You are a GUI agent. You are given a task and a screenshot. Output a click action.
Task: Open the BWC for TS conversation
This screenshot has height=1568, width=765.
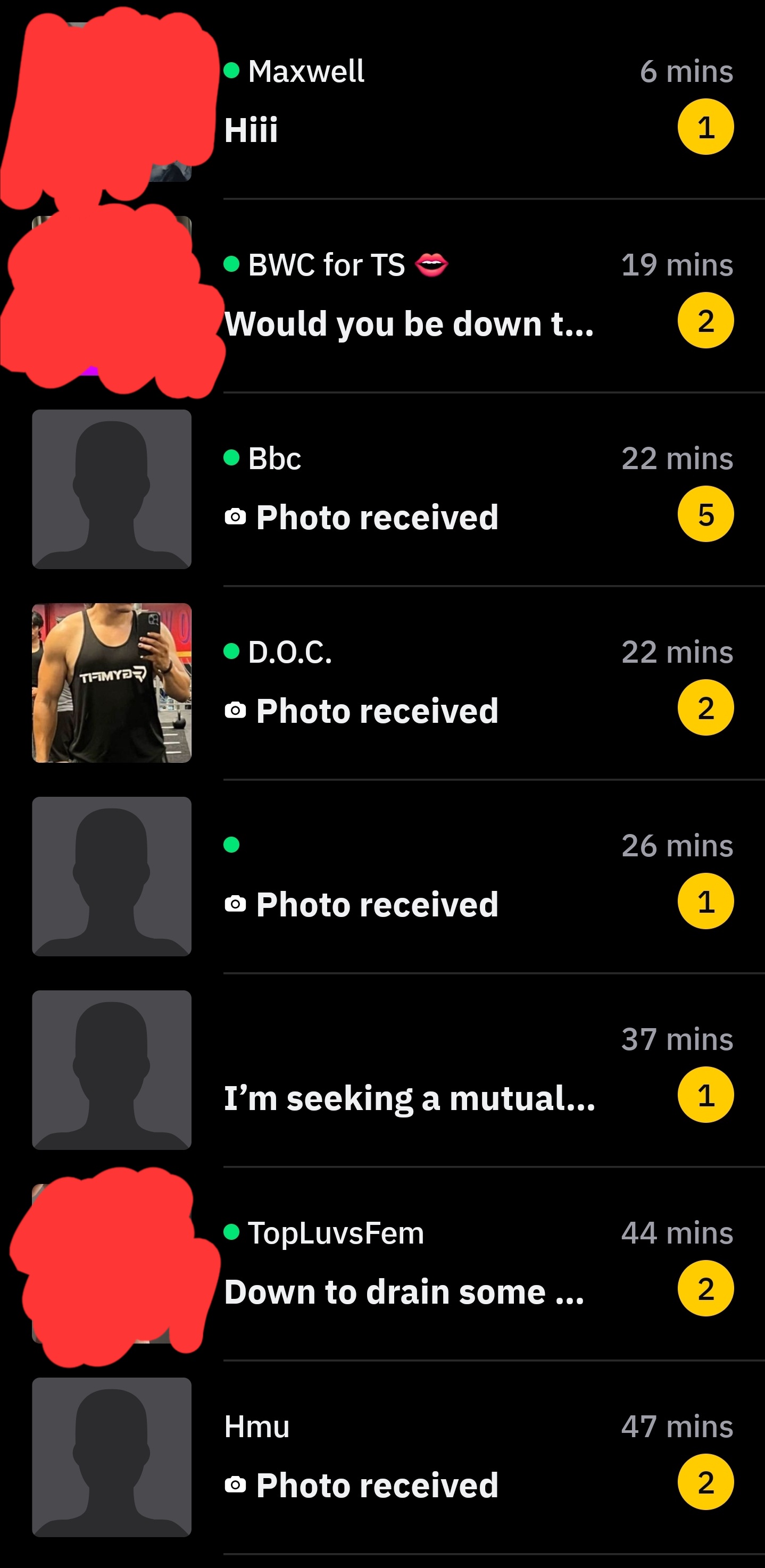coord(426,295)
